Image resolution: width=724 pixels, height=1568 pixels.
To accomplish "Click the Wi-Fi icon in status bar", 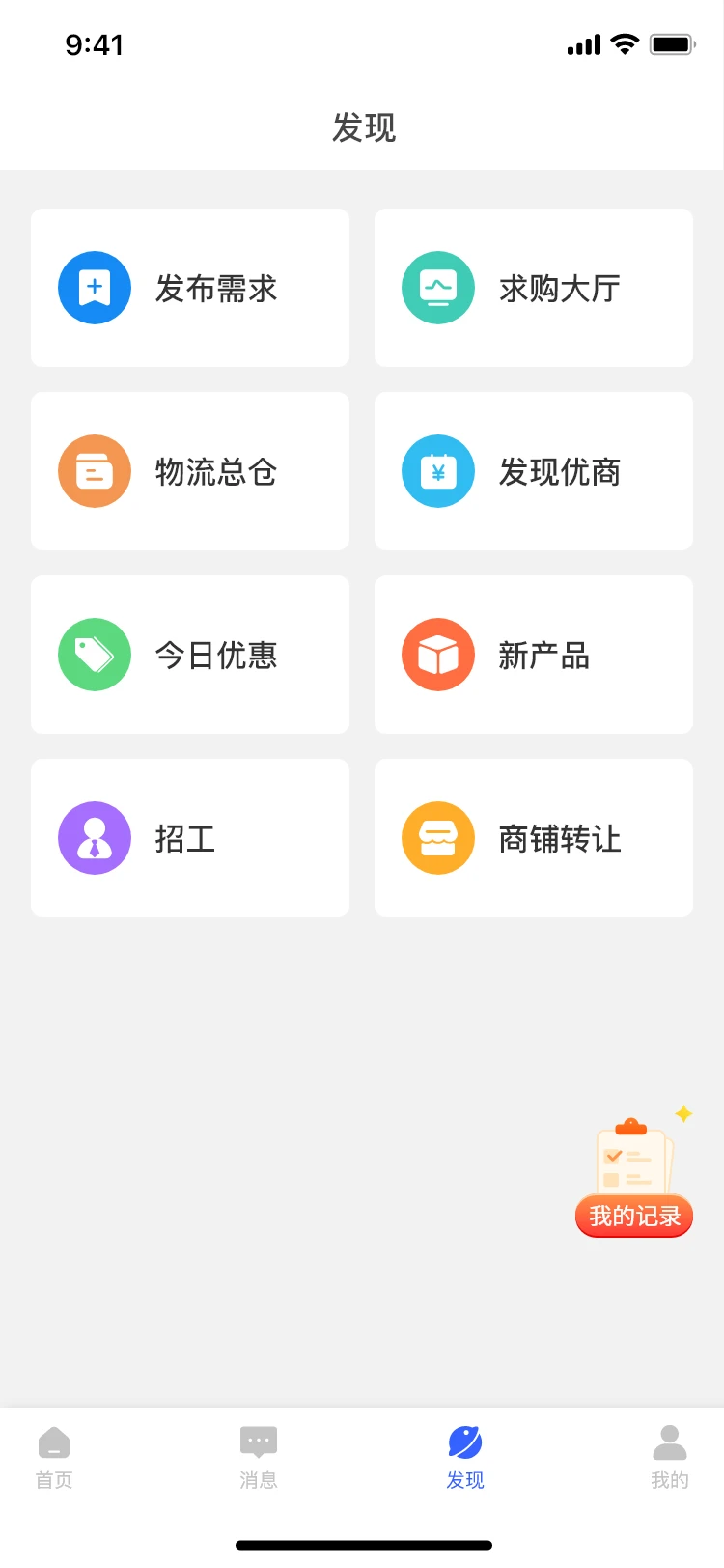I will pyautogui.click(x=624, y=43).
